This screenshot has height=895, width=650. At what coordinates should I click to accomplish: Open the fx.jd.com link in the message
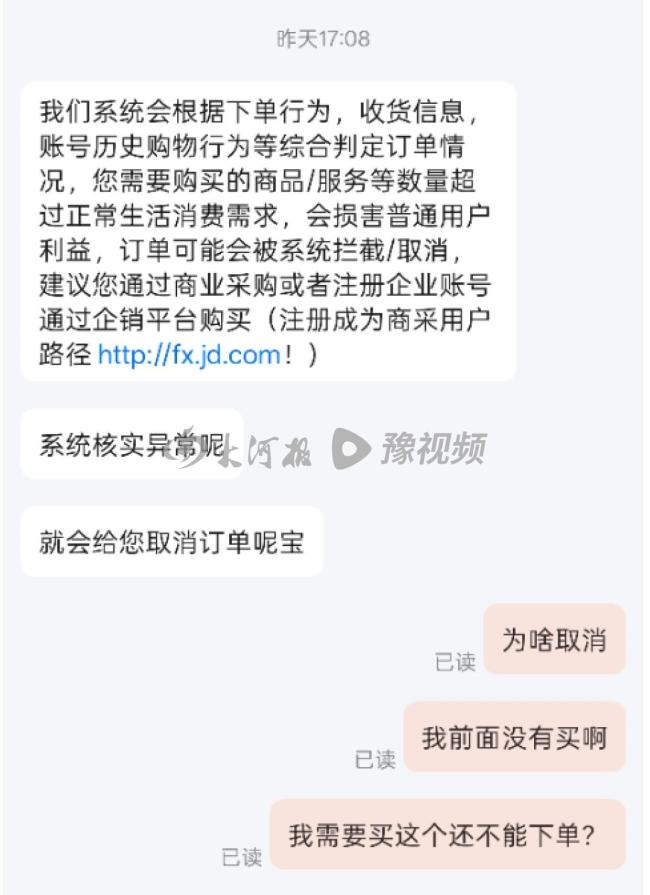pos(189,355)
